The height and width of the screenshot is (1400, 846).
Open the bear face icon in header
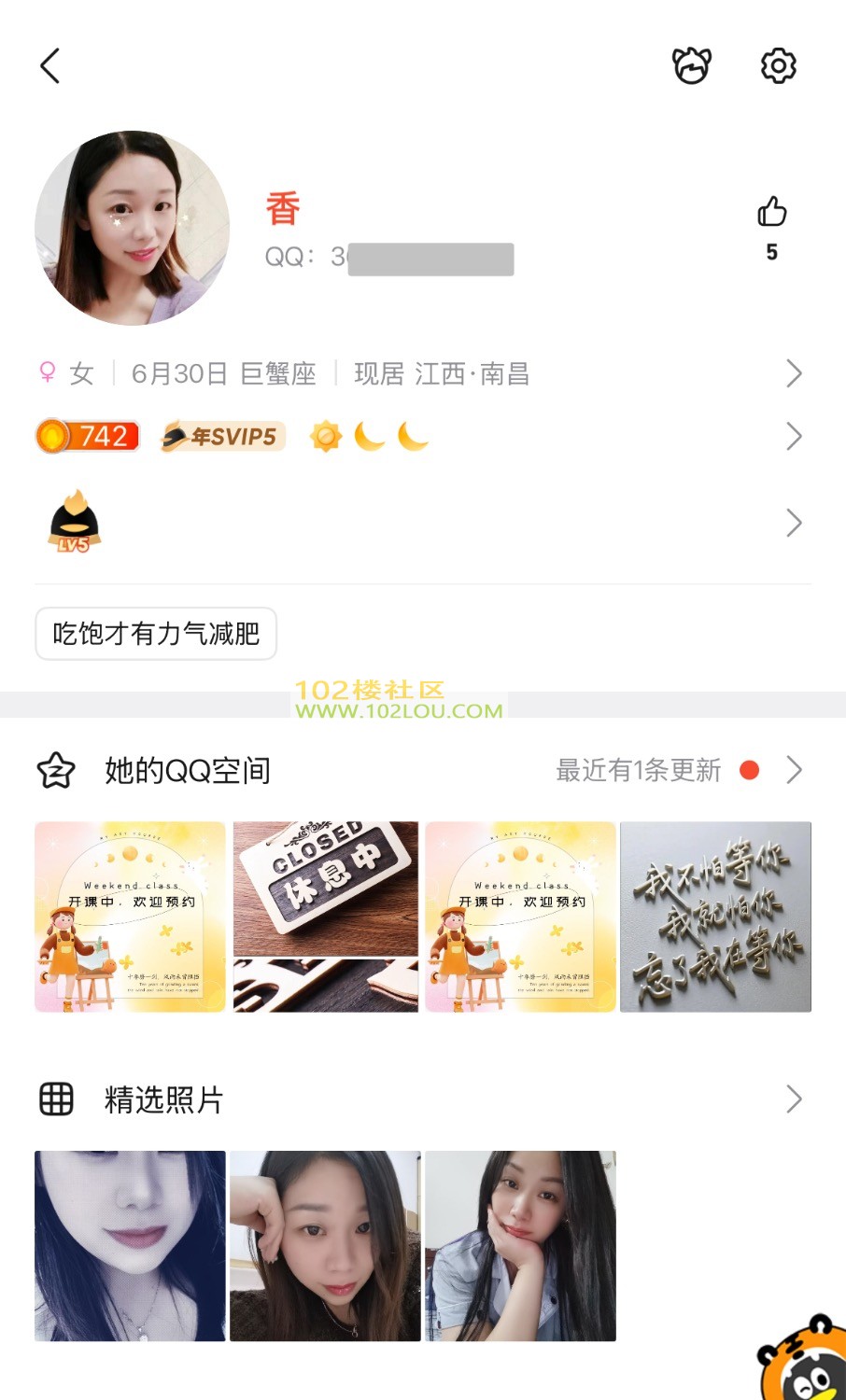(x=692, y=66)
